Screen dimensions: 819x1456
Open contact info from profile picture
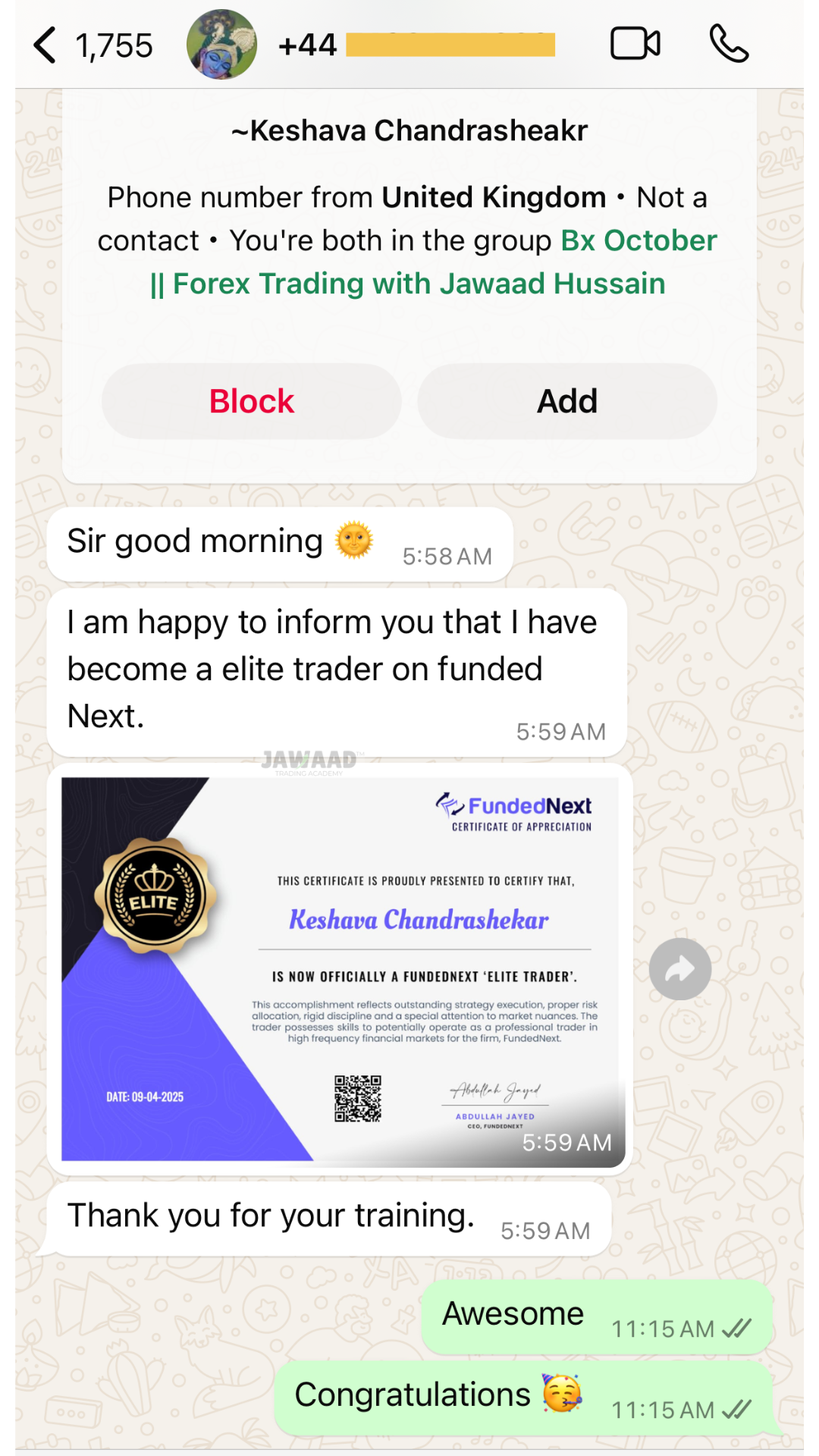[x=221, y=45]
